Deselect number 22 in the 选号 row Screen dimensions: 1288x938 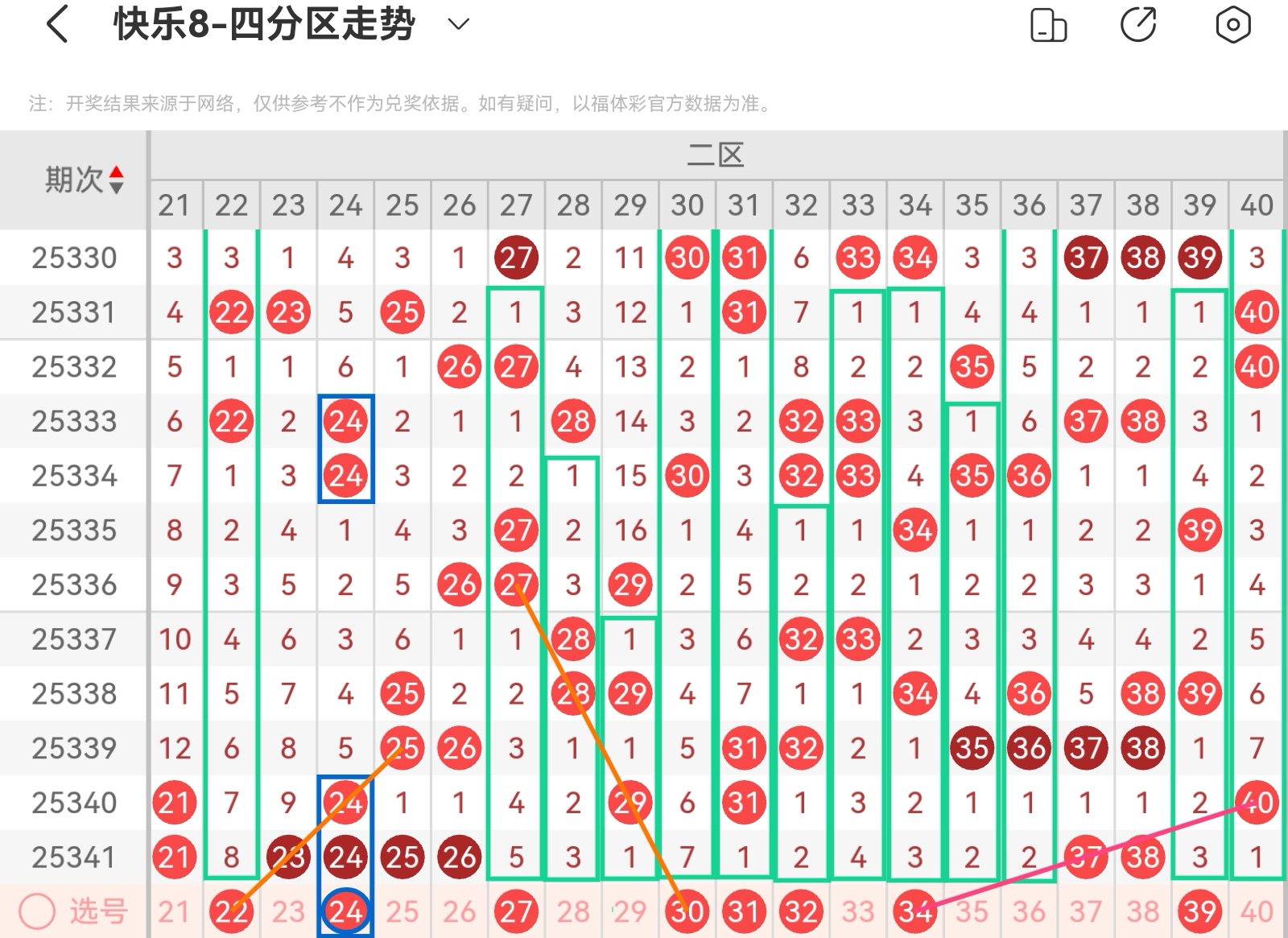(x=231, y=911)
